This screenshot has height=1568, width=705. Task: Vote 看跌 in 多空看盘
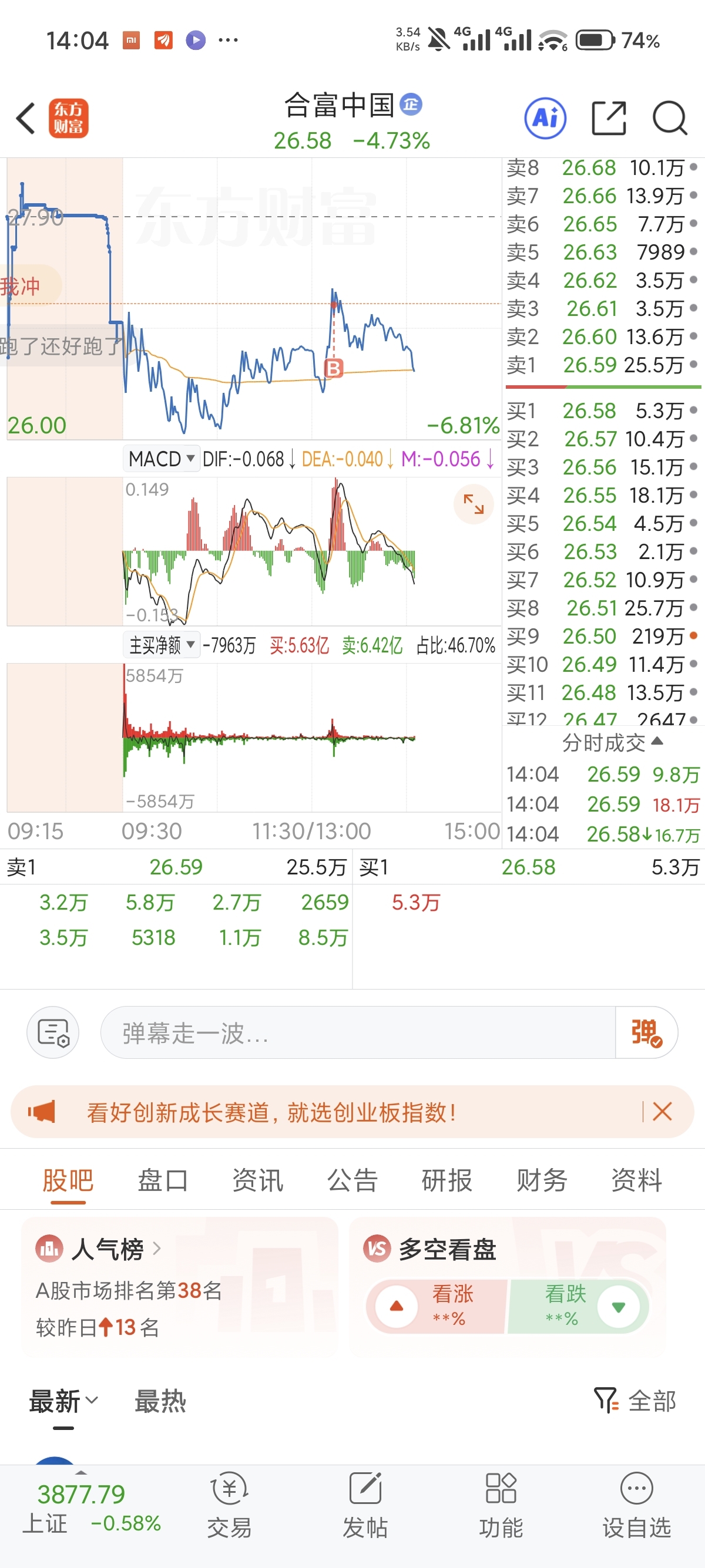[x=579, y=1306]
